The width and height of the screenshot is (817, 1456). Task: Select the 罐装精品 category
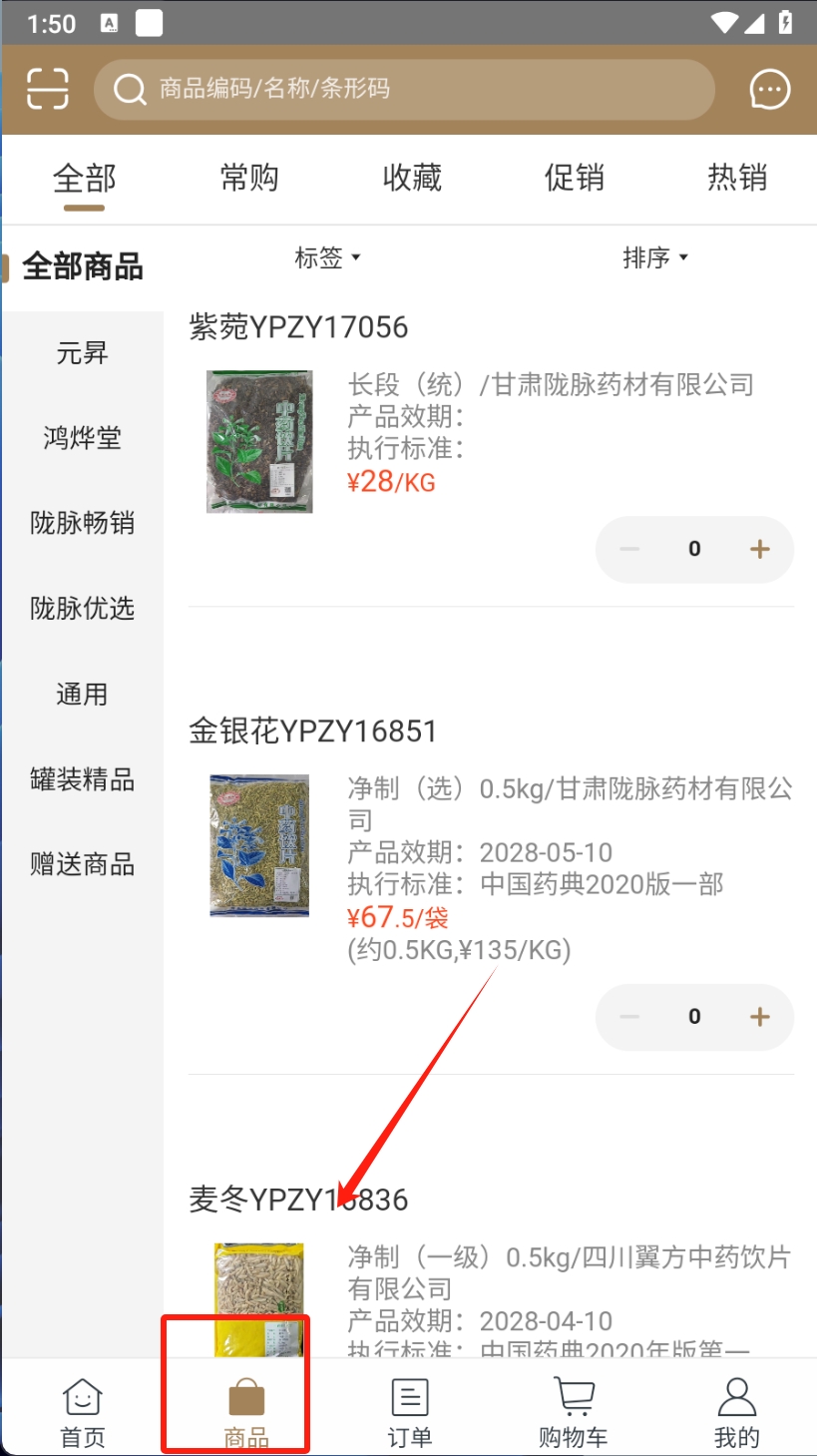[82, 779]
